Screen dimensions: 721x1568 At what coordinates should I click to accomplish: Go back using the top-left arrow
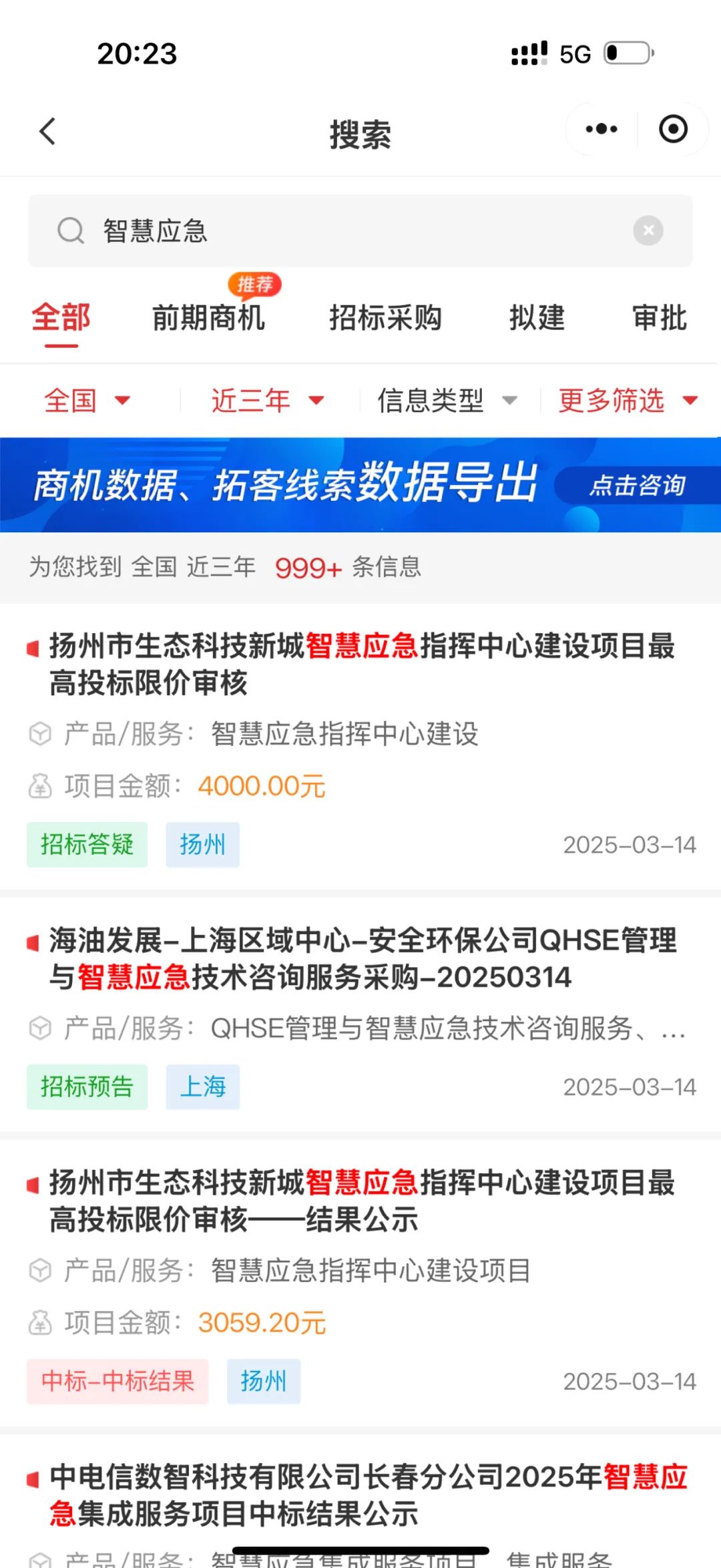coord(47,131)
